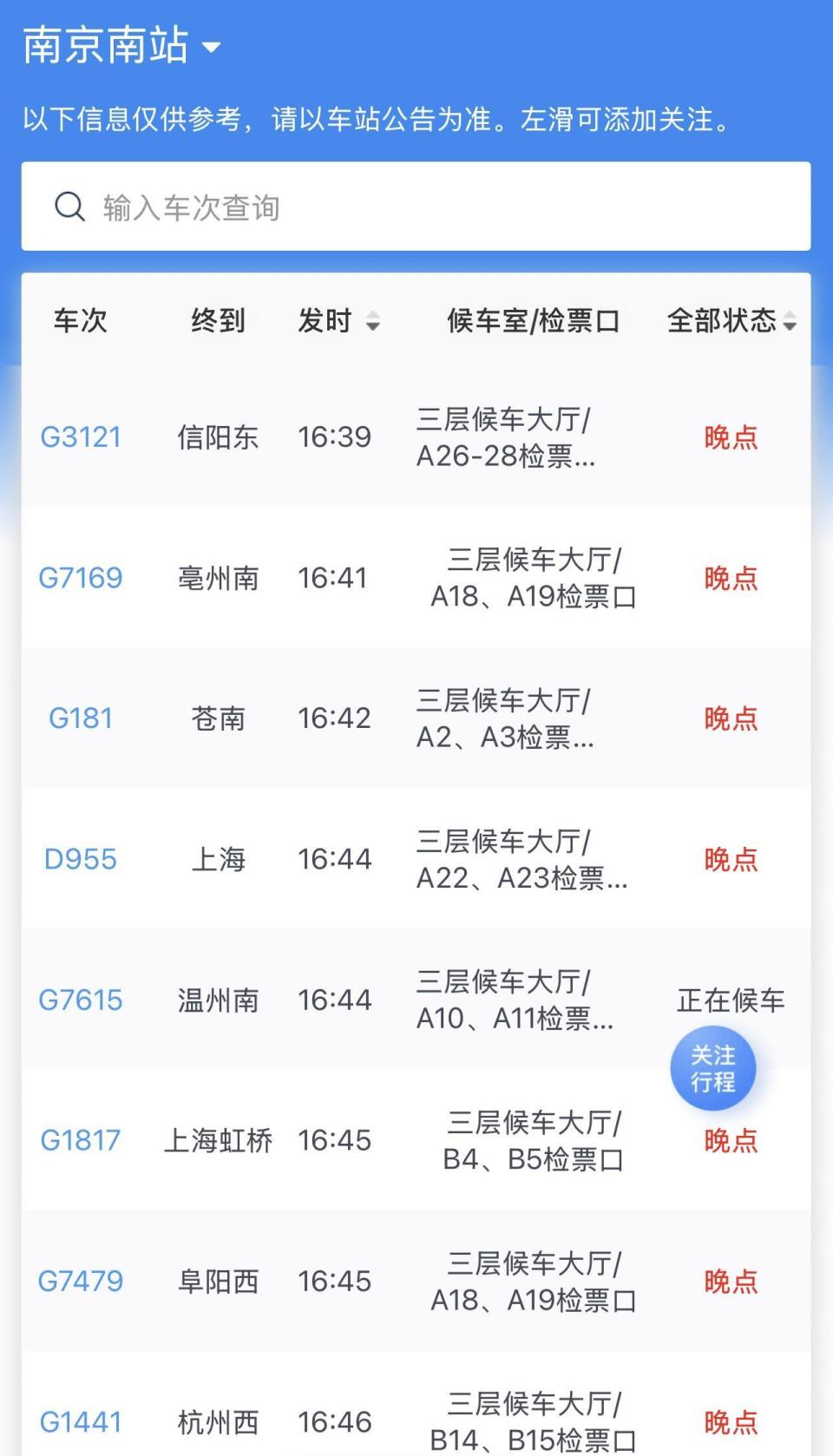
Task: Tap 晚点 status beside G181 to Cangnan
Action: [731, 718]
